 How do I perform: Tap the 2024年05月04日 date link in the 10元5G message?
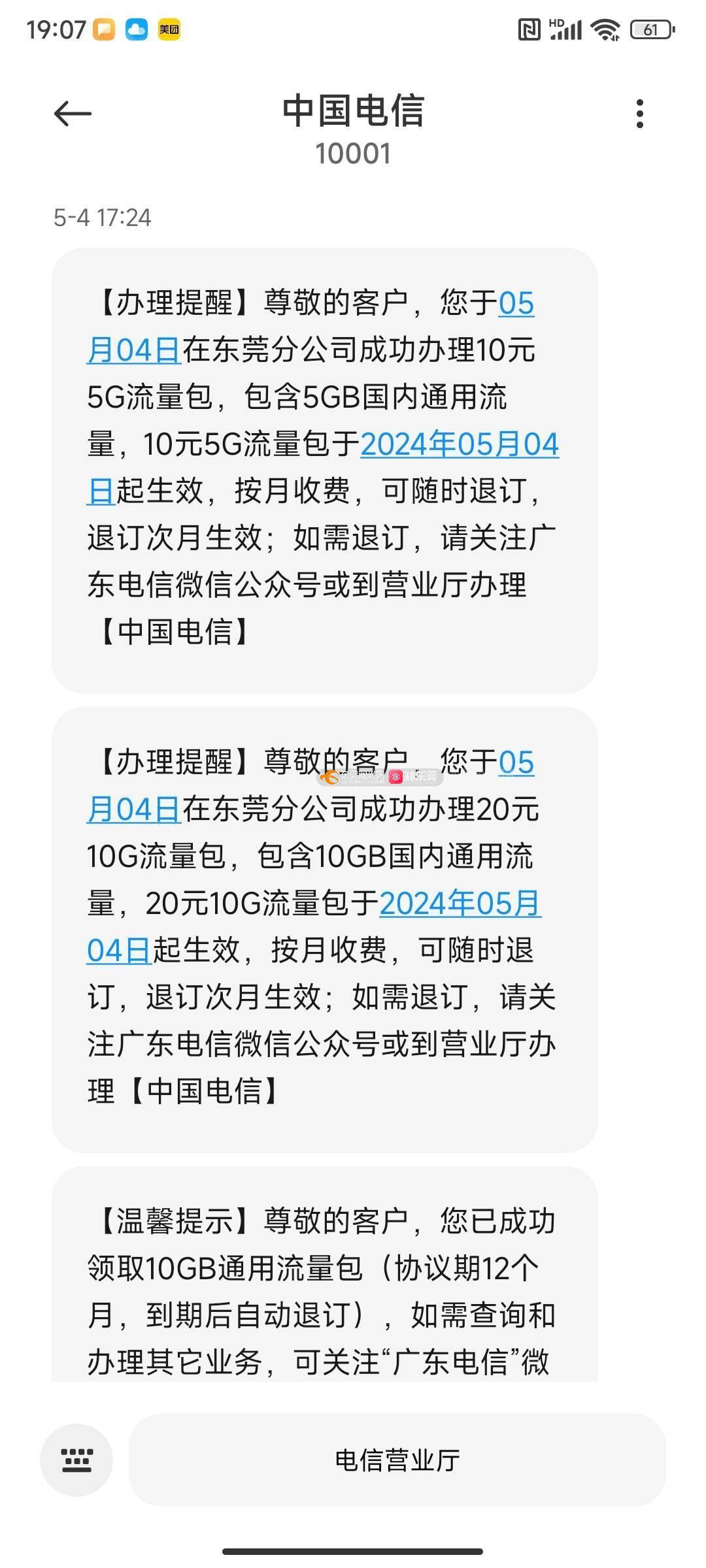pos(460,445)
